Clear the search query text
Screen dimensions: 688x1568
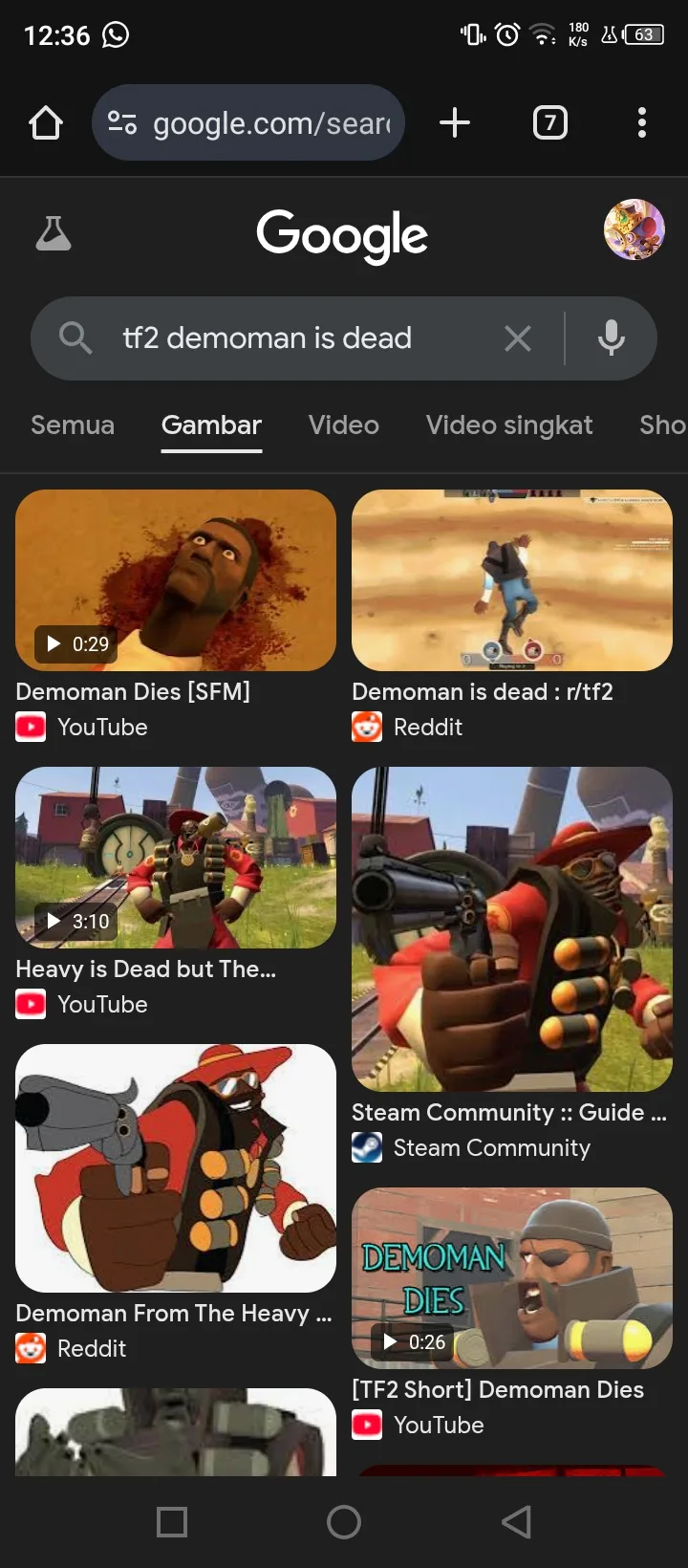(x=518, y=338)
